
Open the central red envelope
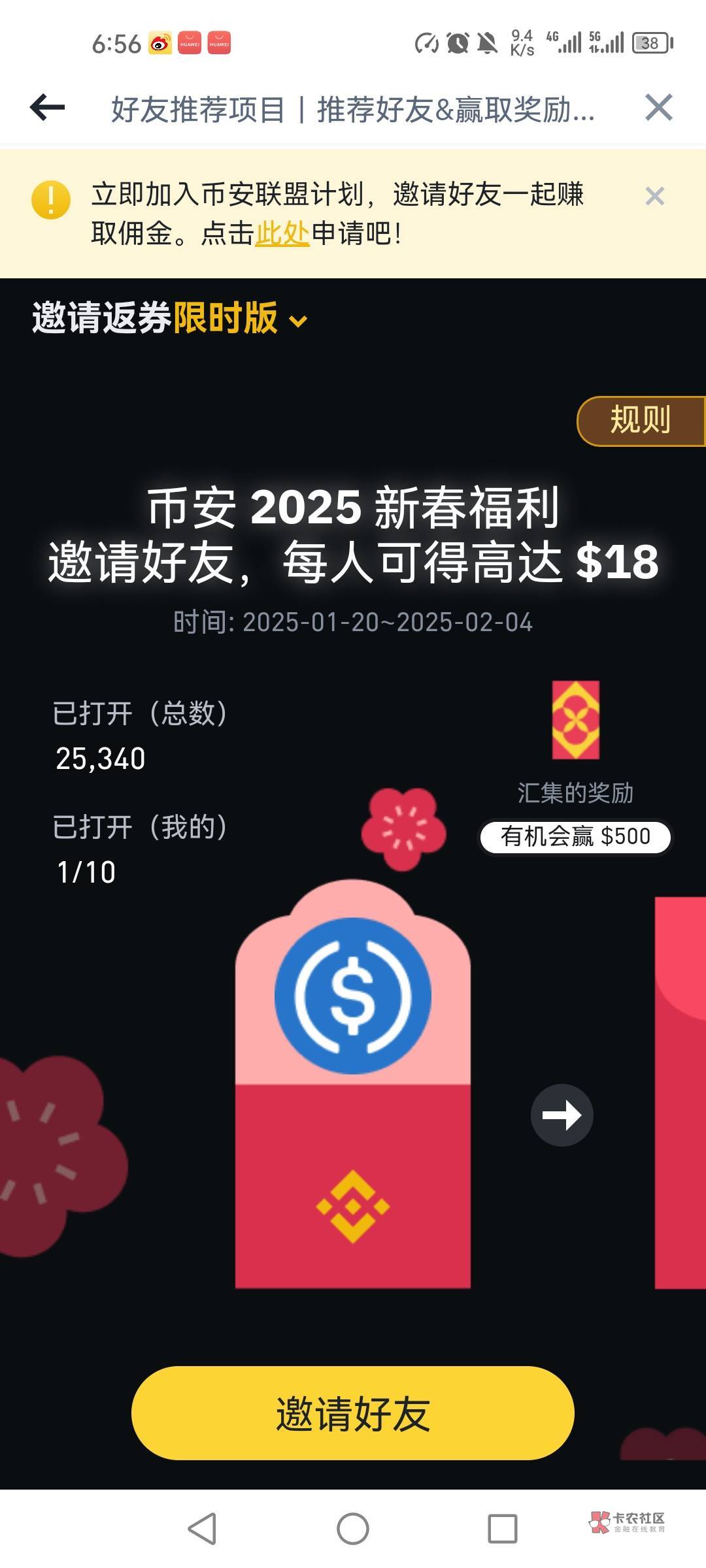tap(353, 1085)
